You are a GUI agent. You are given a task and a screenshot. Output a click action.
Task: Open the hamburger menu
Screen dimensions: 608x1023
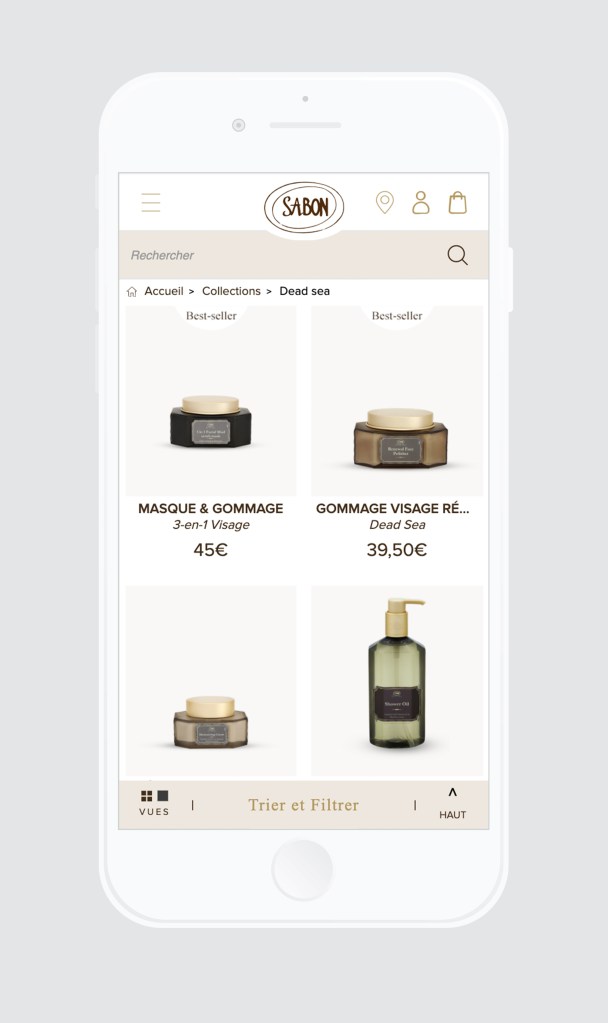click(150, 203)
